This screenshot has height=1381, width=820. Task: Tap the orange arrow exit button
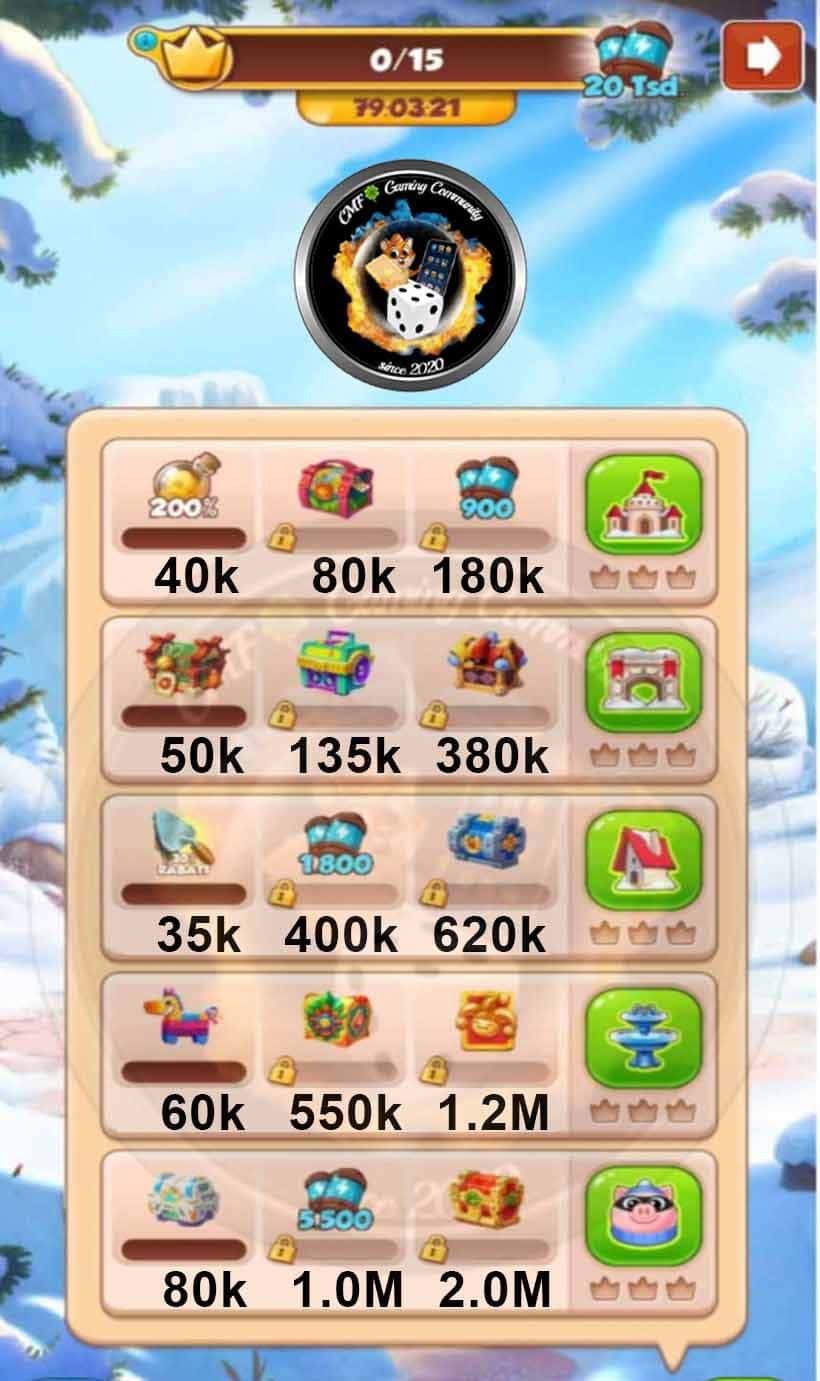point(762,57)
